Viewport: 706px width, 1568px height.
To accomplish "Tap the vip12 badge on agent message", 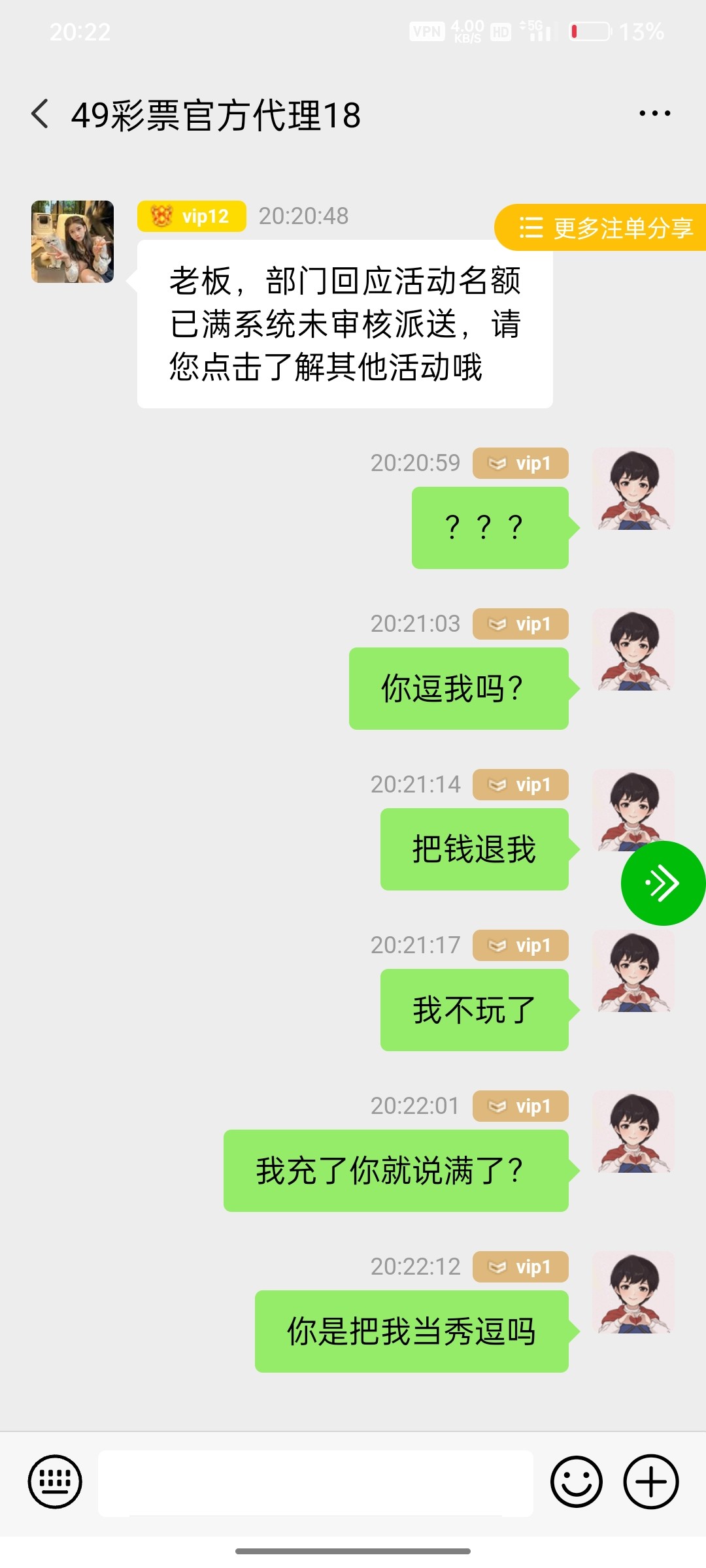I will [x=191, y=216].
